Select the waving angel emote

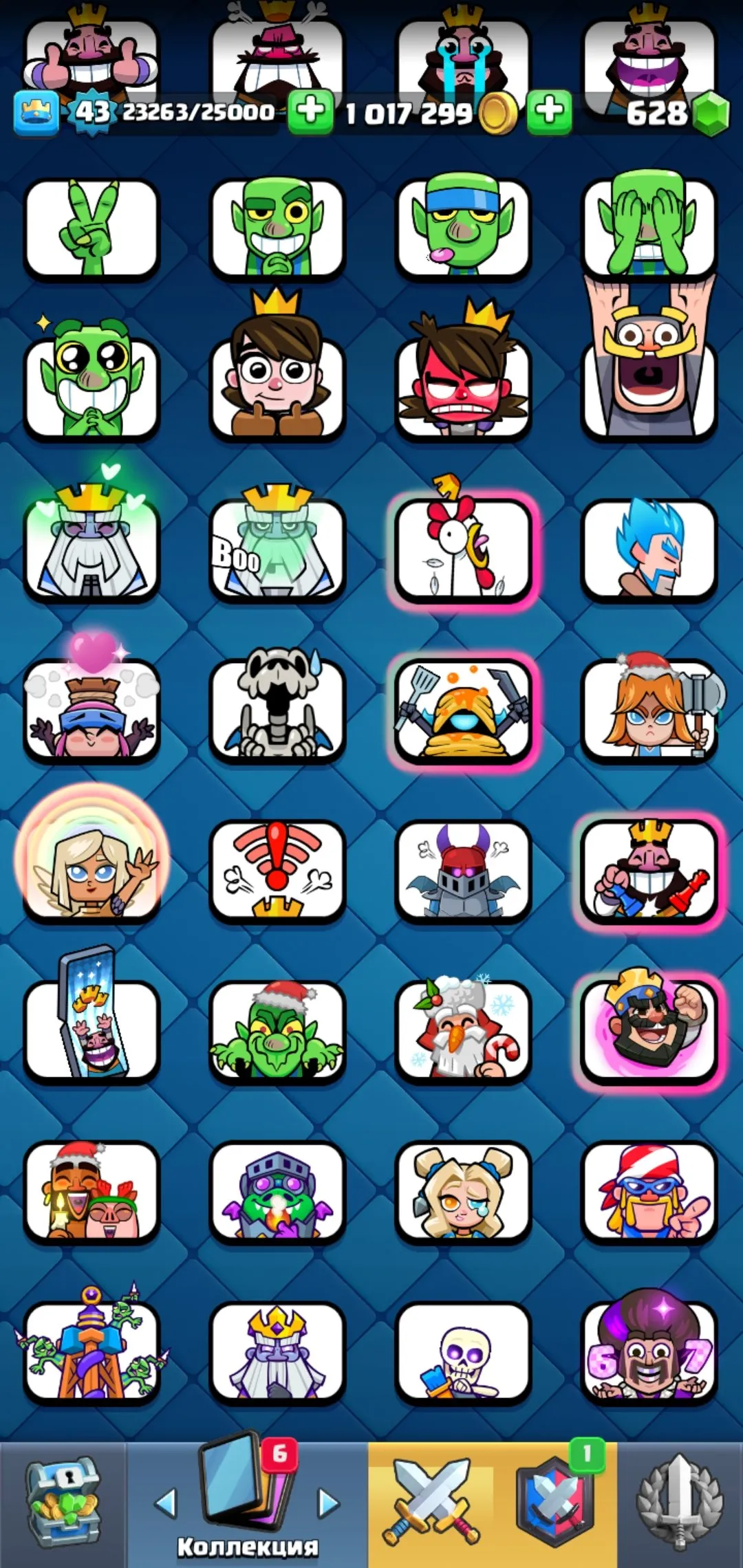(x=93, y=870)
